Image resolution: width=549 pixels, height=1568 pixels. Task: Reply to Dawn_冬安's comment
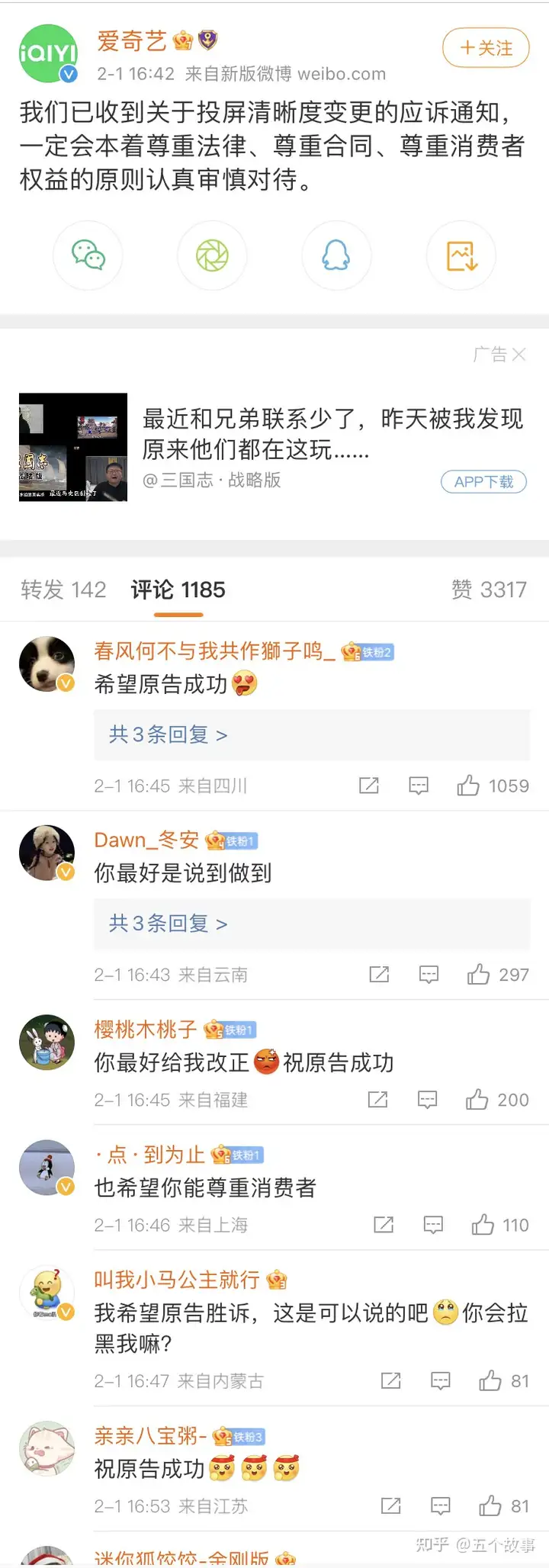coord(429,975)
